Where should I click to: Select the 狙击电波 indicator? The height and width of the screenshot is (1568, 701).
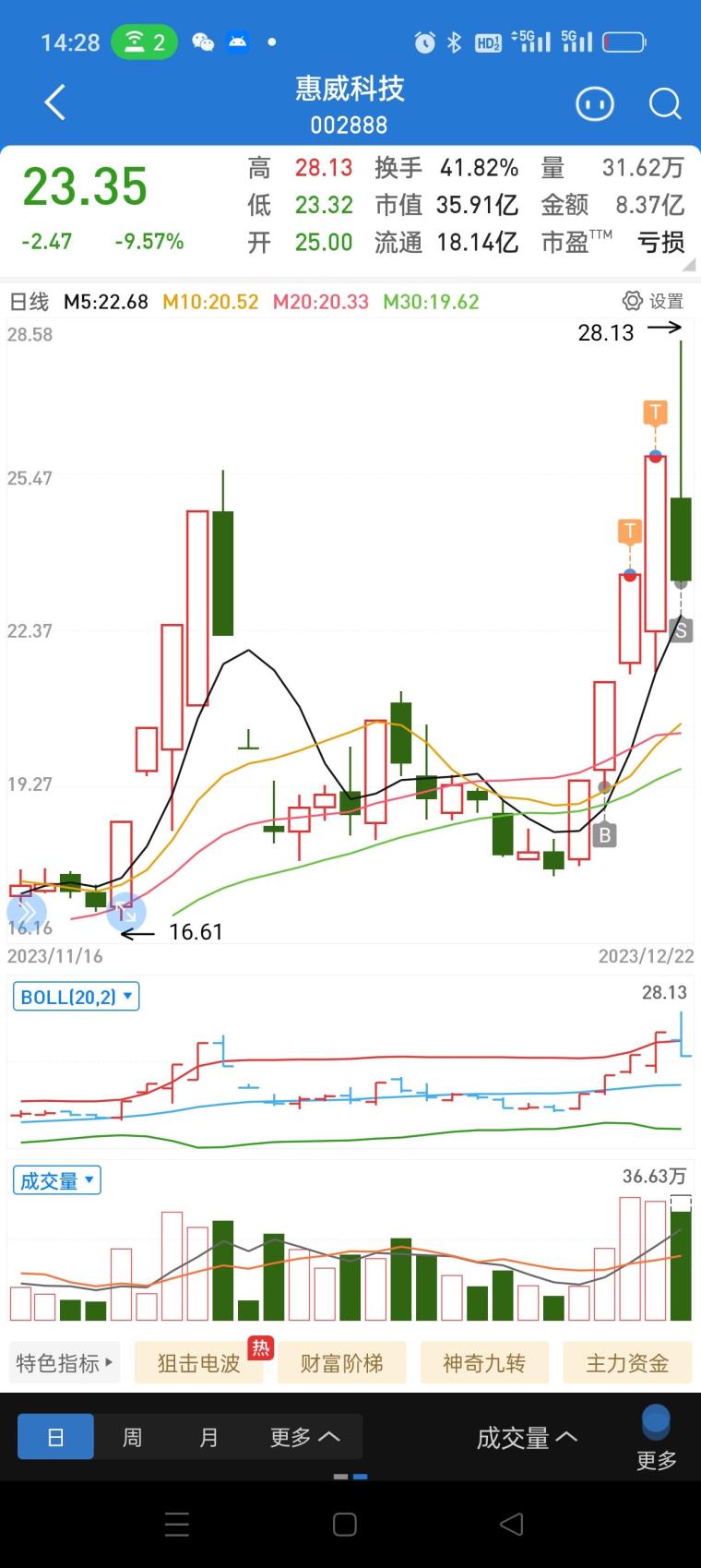pyautogui.click(x=199, y=1363)
